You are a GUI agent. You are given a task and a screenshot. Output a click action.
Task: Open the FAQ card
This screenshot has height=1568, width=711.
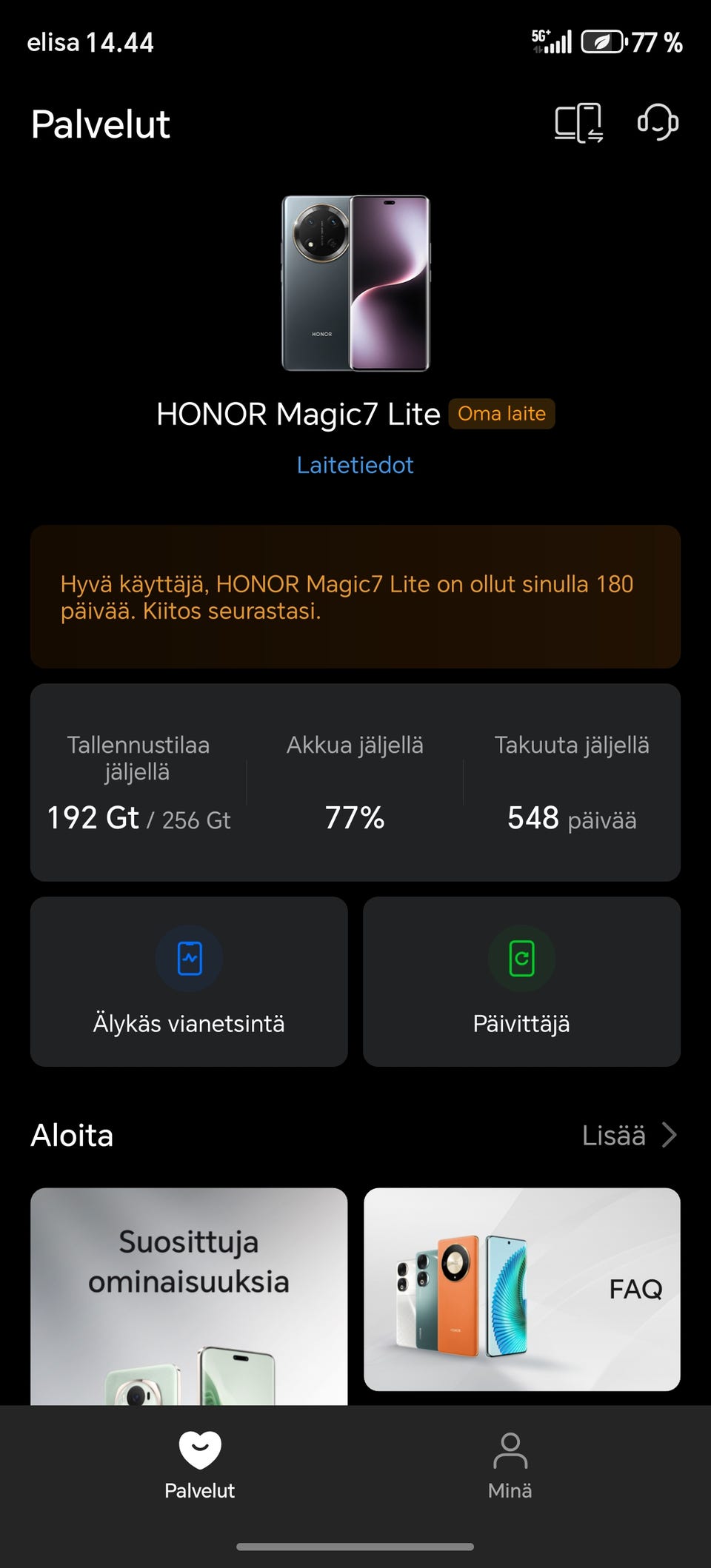522,1290
